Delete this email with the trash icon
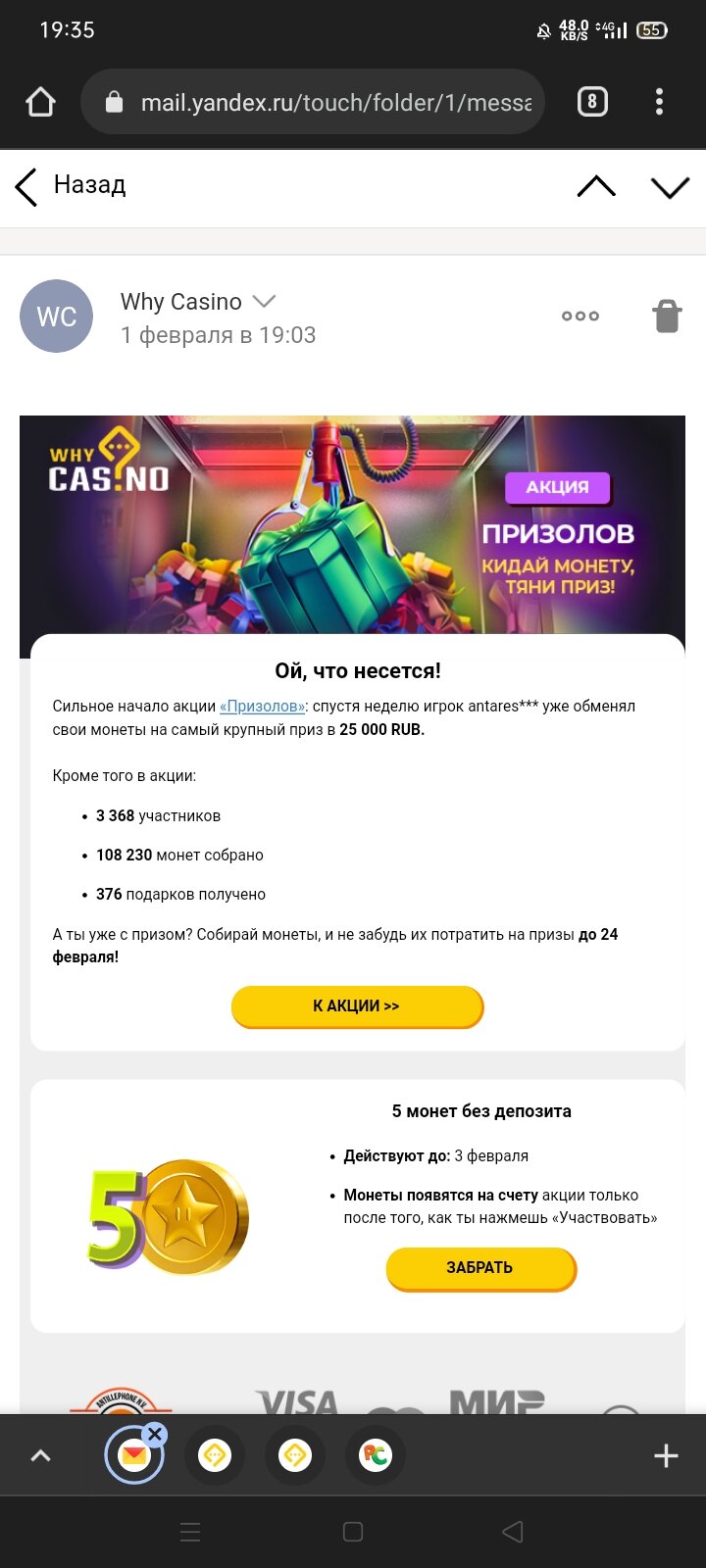Screen dimensions: 706x1568 [x=667, y=316]
